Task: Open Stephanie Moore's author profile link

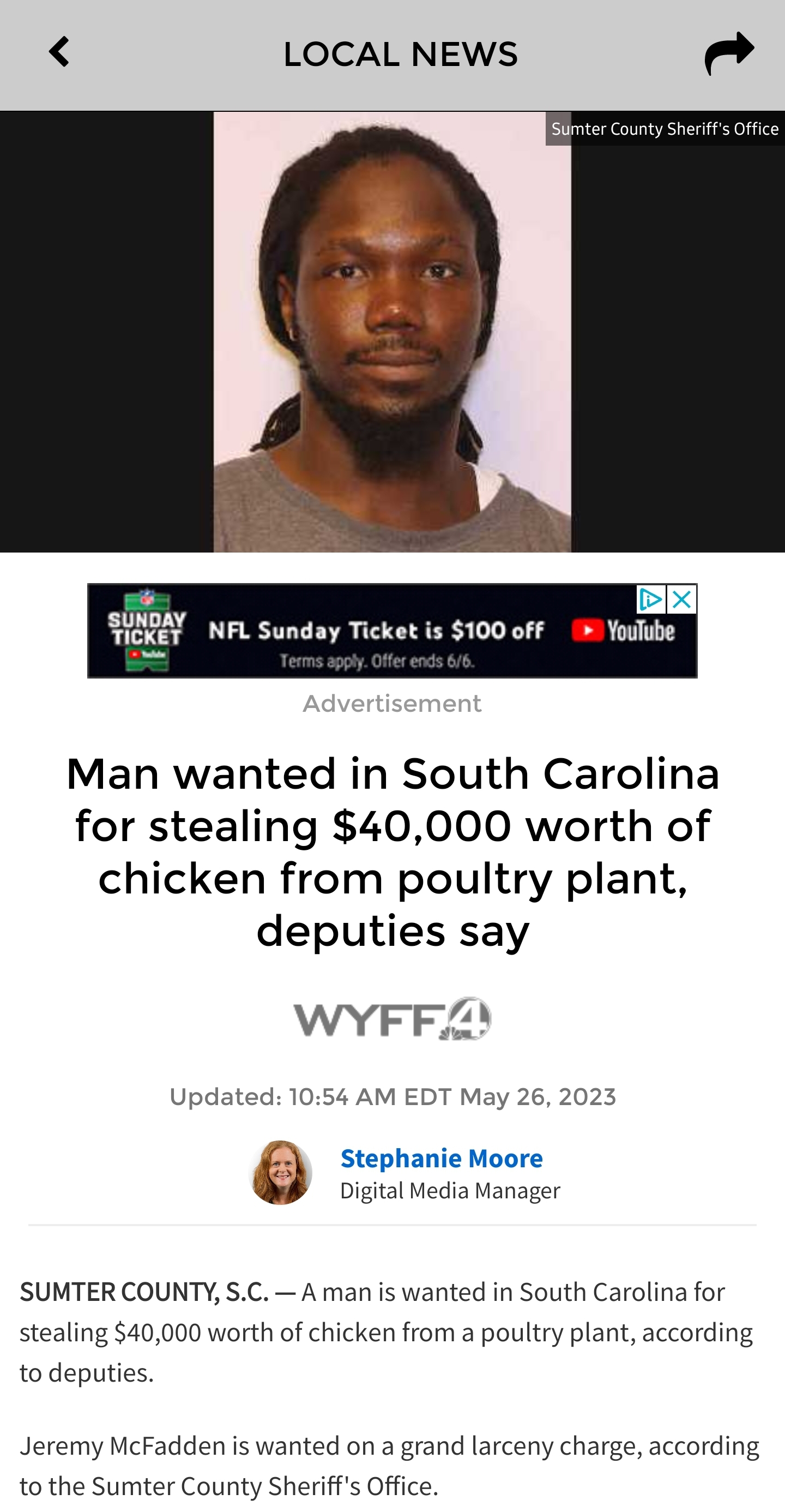Action: 441,1158
